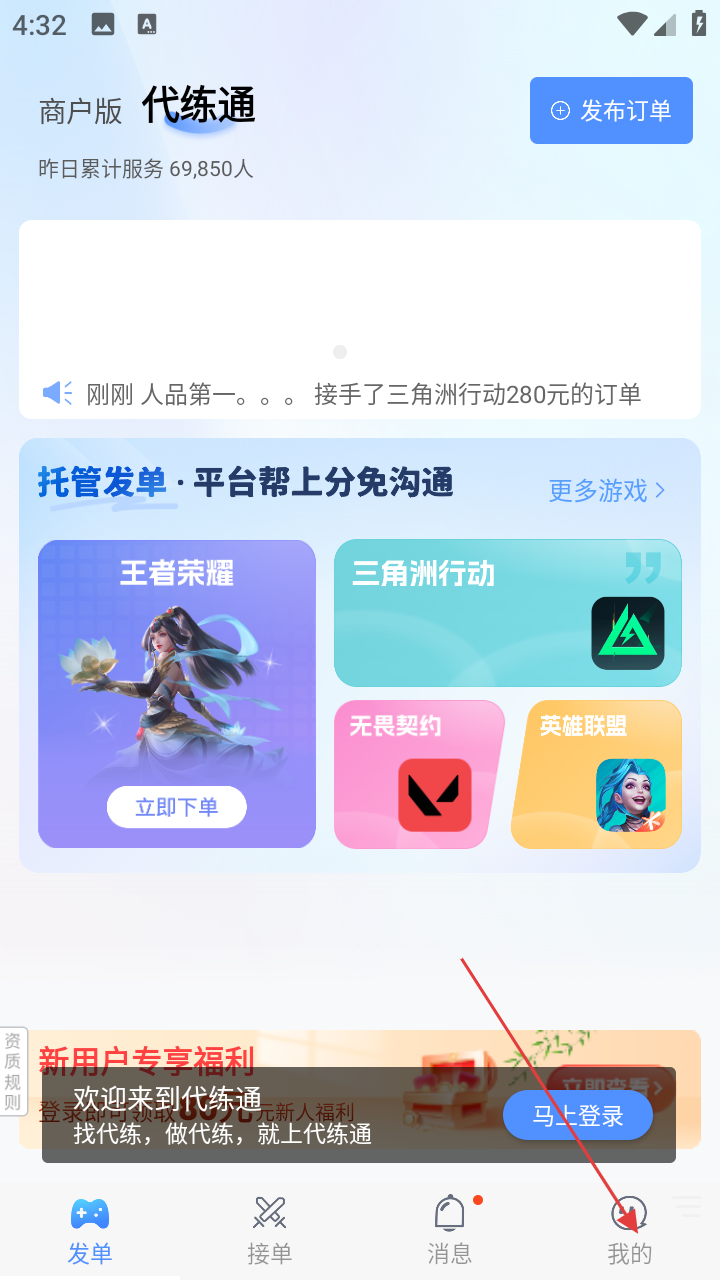Choose the 英雄联盟 game card
The width and height of the screenshot is (720, 1280).
[x=597, y=774]
